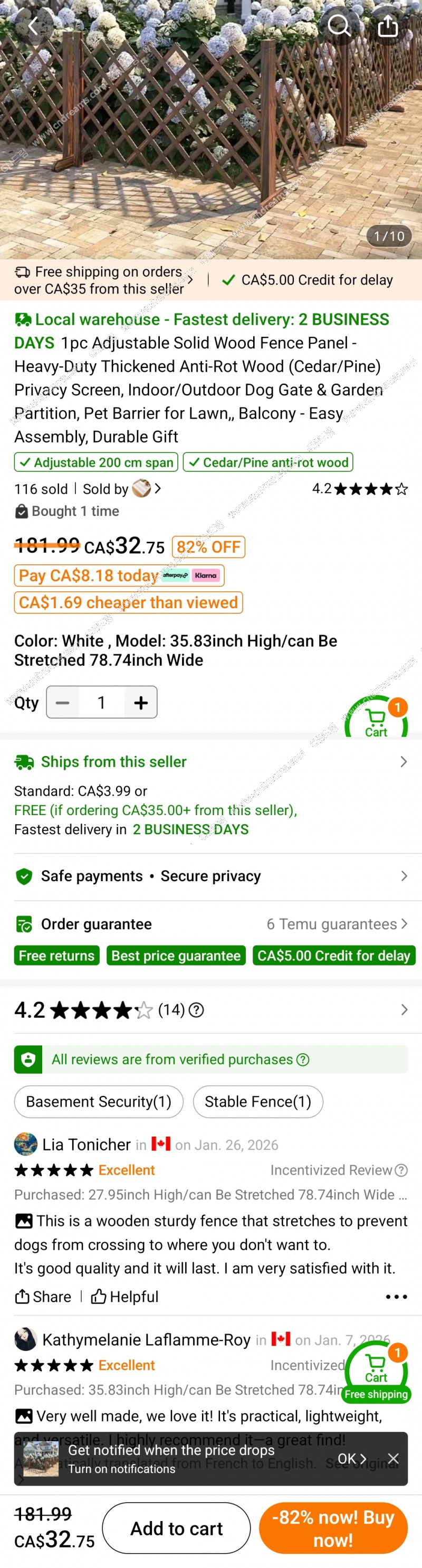The width and height of the screenshot is (422, 1568).
Task: Buy now with -82% discount
Action: (x=333, y=1528)
